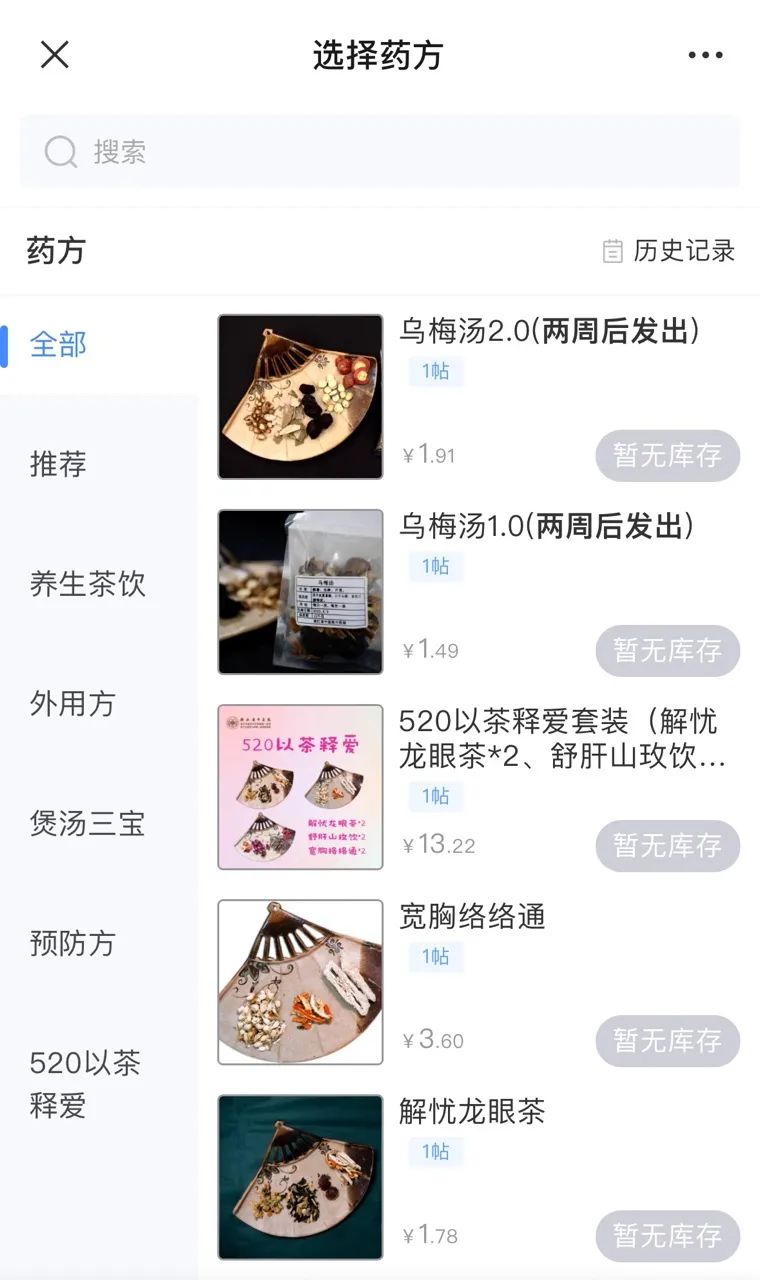Viewport: 760px width, 1280px height.
Task: Tap the 搜索 search box
Action: [x=380, y=152]
